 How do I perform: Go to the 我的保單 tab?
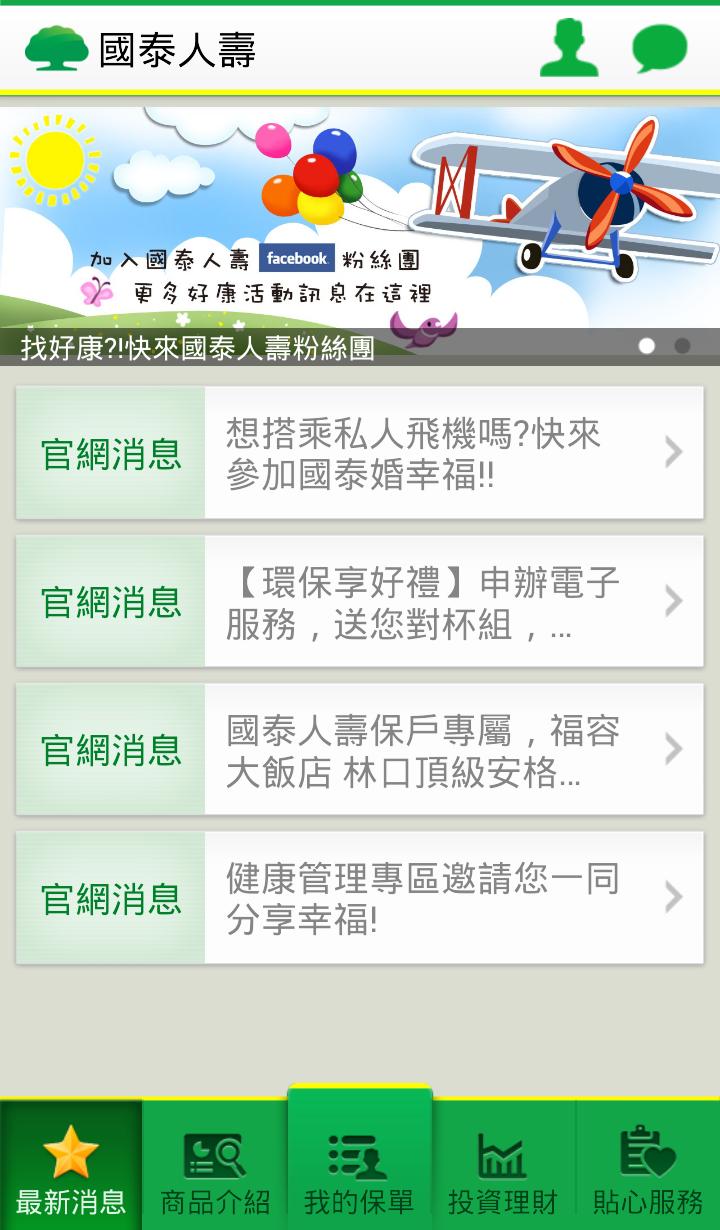point(359,1165)
